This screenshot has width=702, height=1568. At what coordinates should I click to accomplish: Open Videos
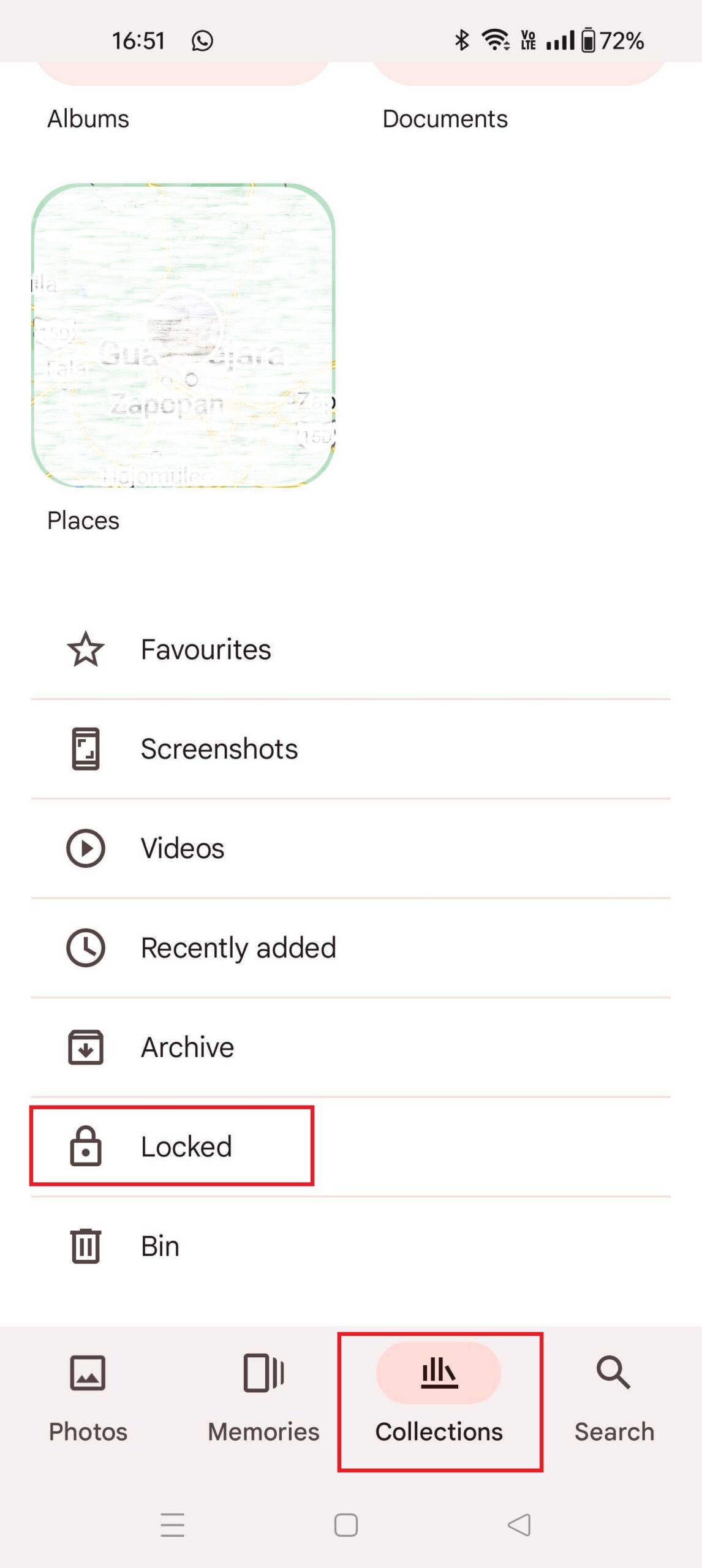click(351, 848)
